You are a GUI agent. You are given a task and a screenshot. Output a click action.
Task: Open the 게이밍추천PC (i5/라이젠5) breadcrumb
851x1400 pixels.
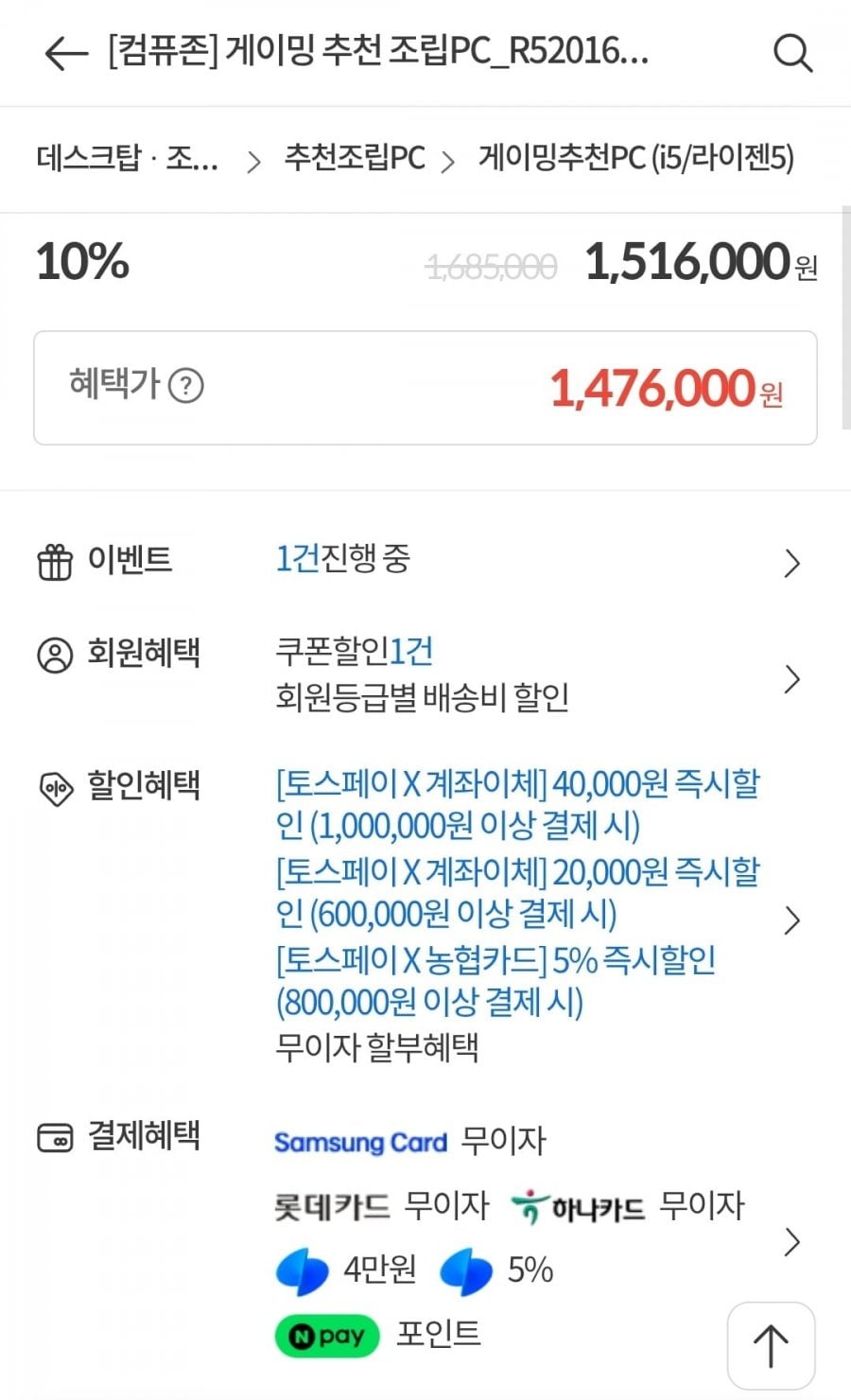point(635,158)
